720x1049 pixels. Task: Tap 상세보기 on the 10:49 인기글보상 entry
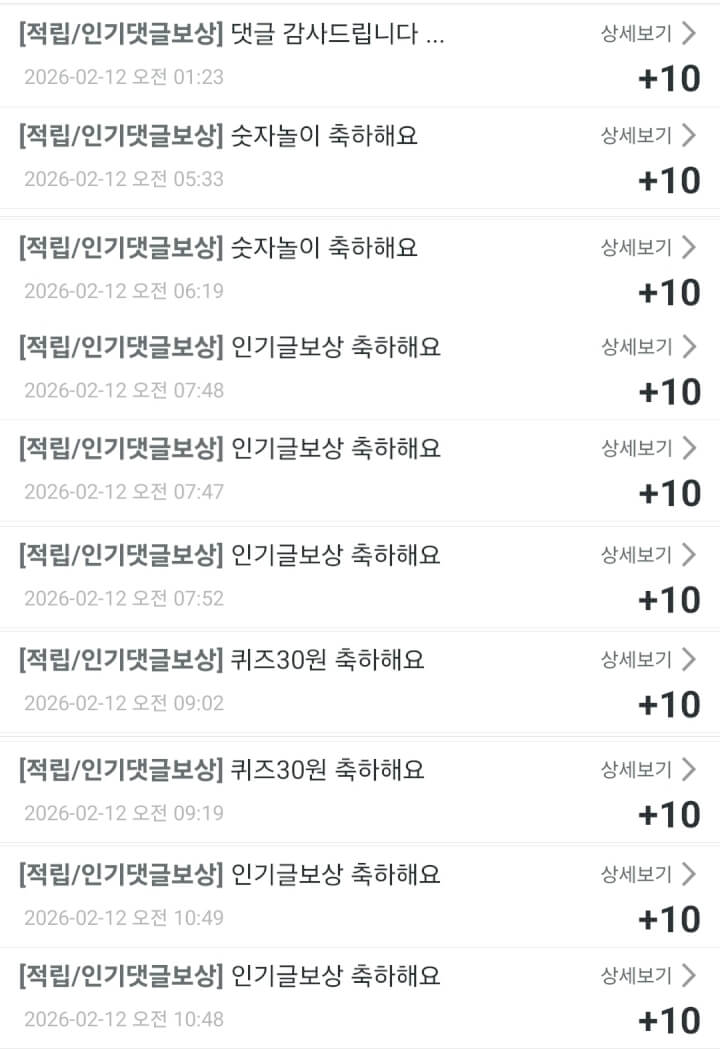647,874
